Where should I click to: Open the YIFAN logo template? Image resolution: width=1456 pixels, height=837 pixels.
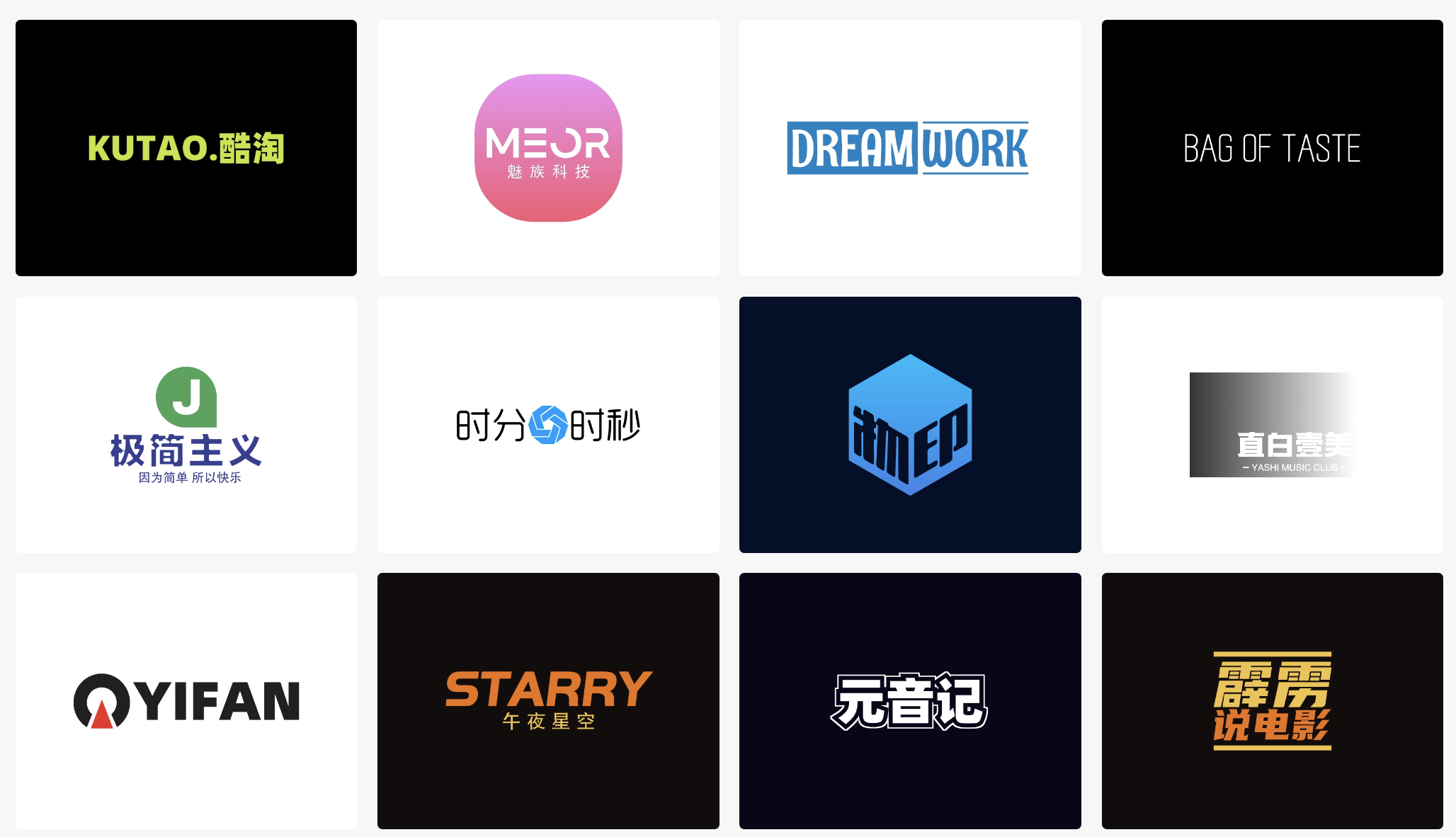pyautogui.click(x=186, y=701)
